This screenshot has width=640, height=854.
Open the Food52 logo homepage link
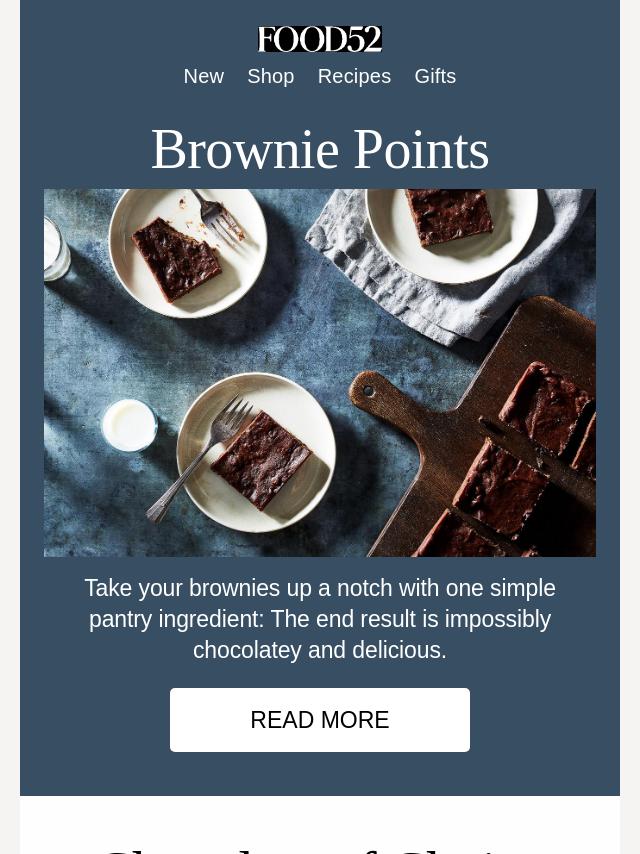[319, 39]
